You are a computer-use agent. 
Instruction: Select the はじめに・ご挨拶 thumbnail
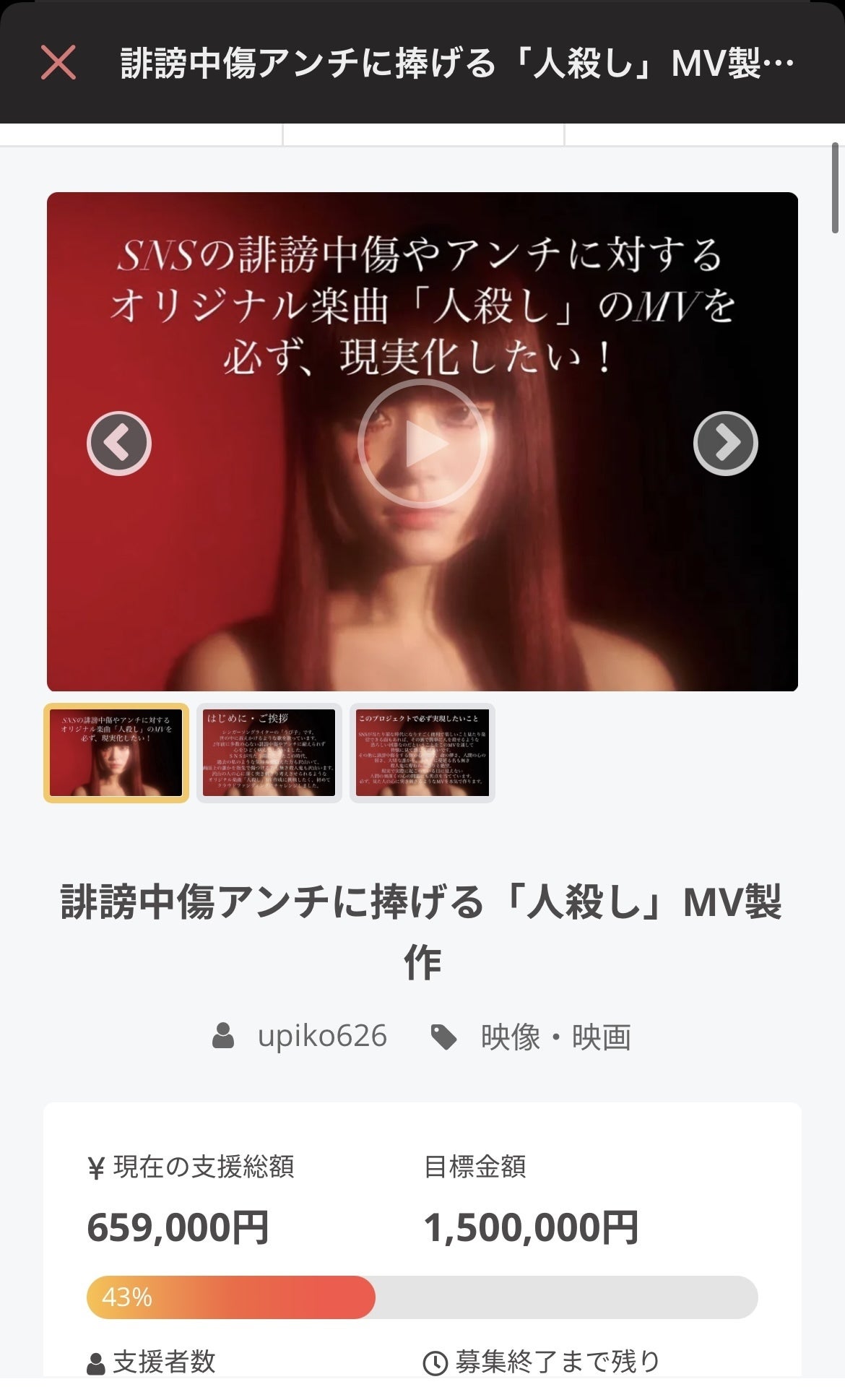coord(269,753)
